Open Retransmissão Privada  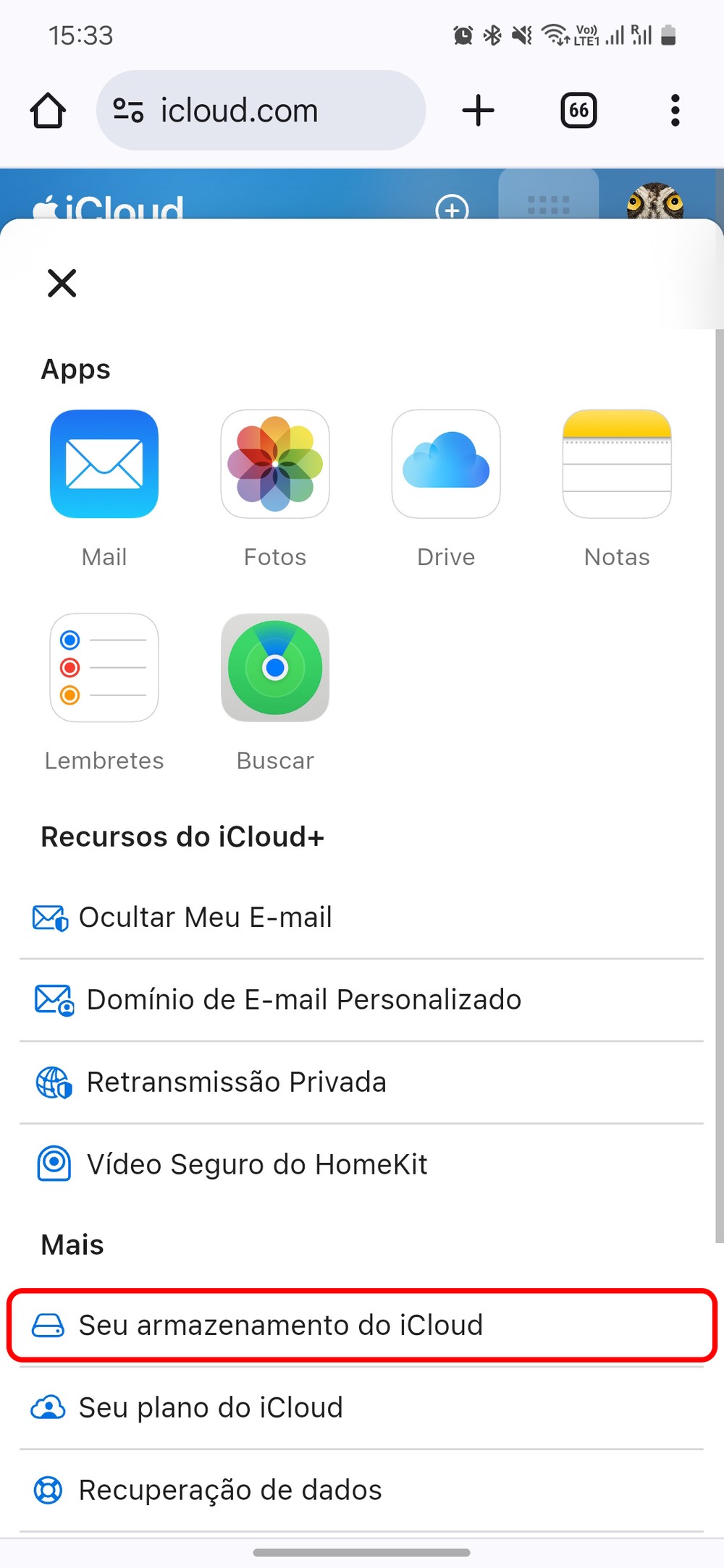pyautogui.click(x=236, y=1082)
